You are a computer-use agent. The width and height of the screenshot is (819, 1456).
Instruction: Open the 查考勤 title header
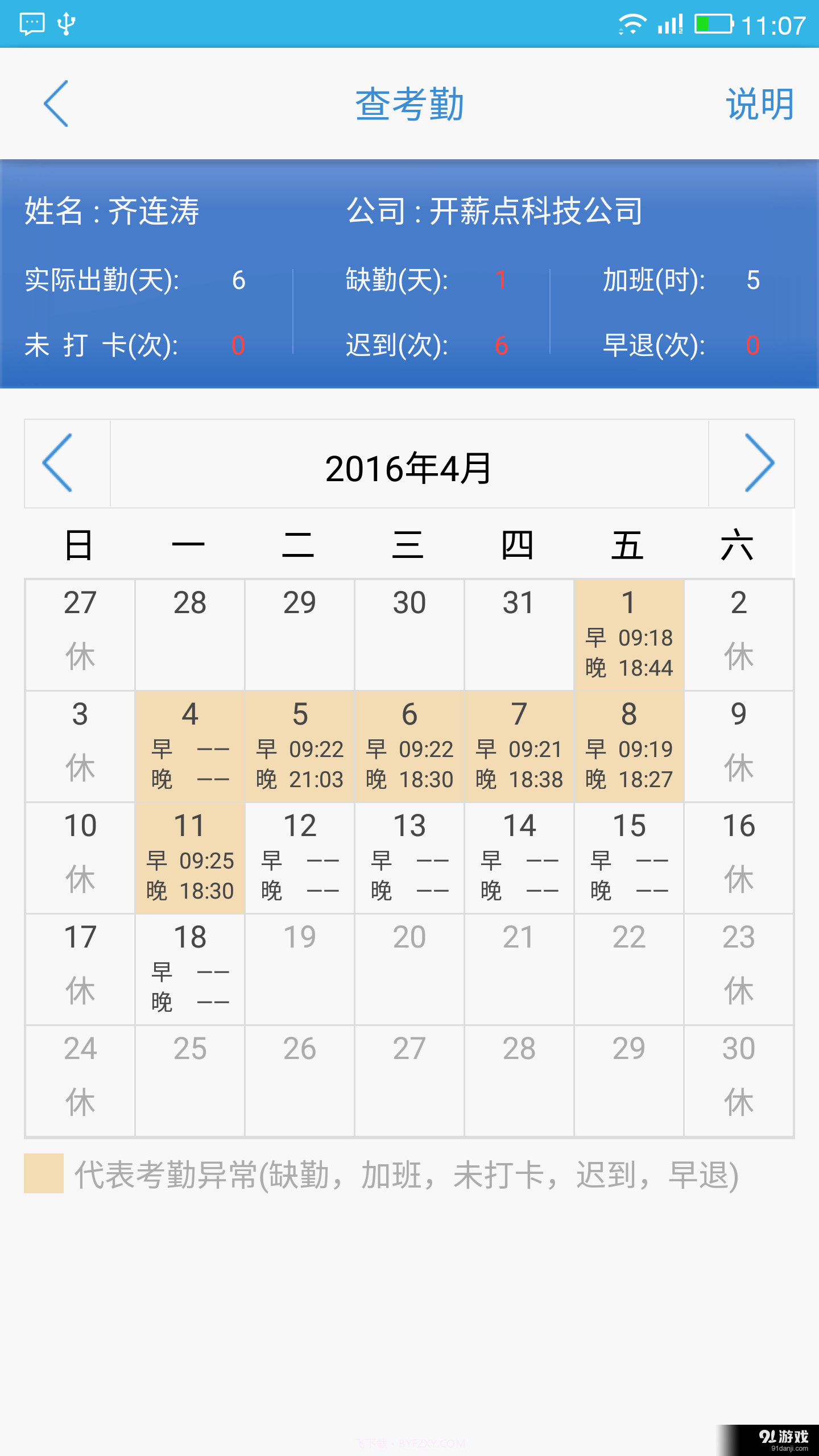click(409, 104)
